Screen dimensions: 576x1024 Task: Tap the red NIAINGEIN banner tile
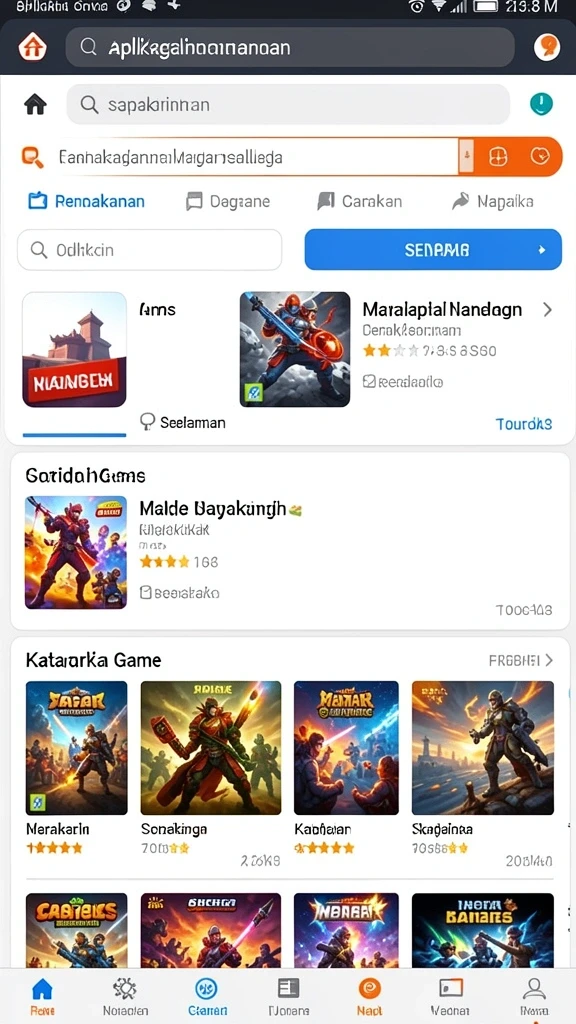(x=74, y=349)
